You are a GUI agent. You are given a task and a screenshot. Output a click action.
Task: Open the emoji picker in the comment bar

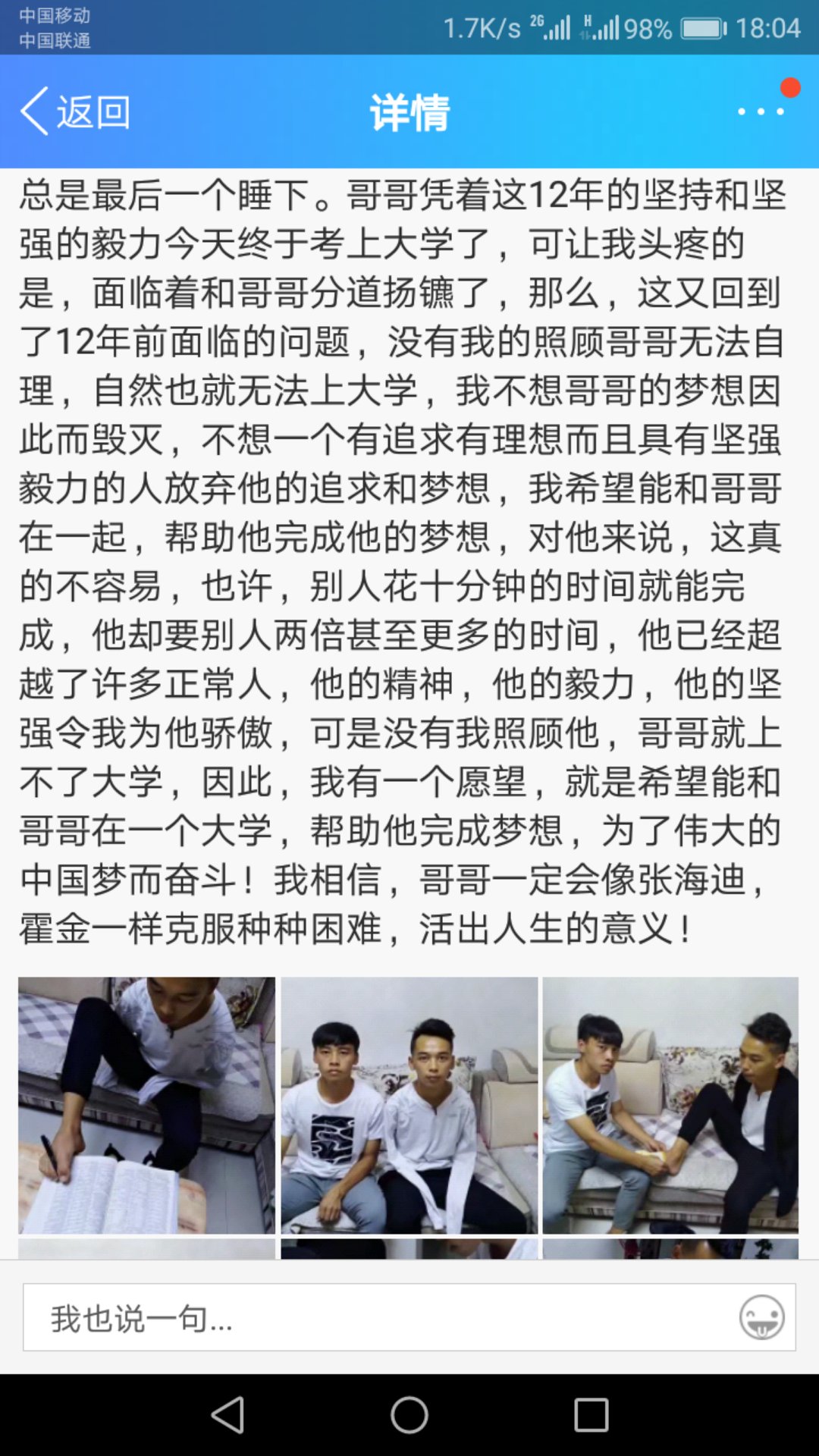click(761, 1317)
